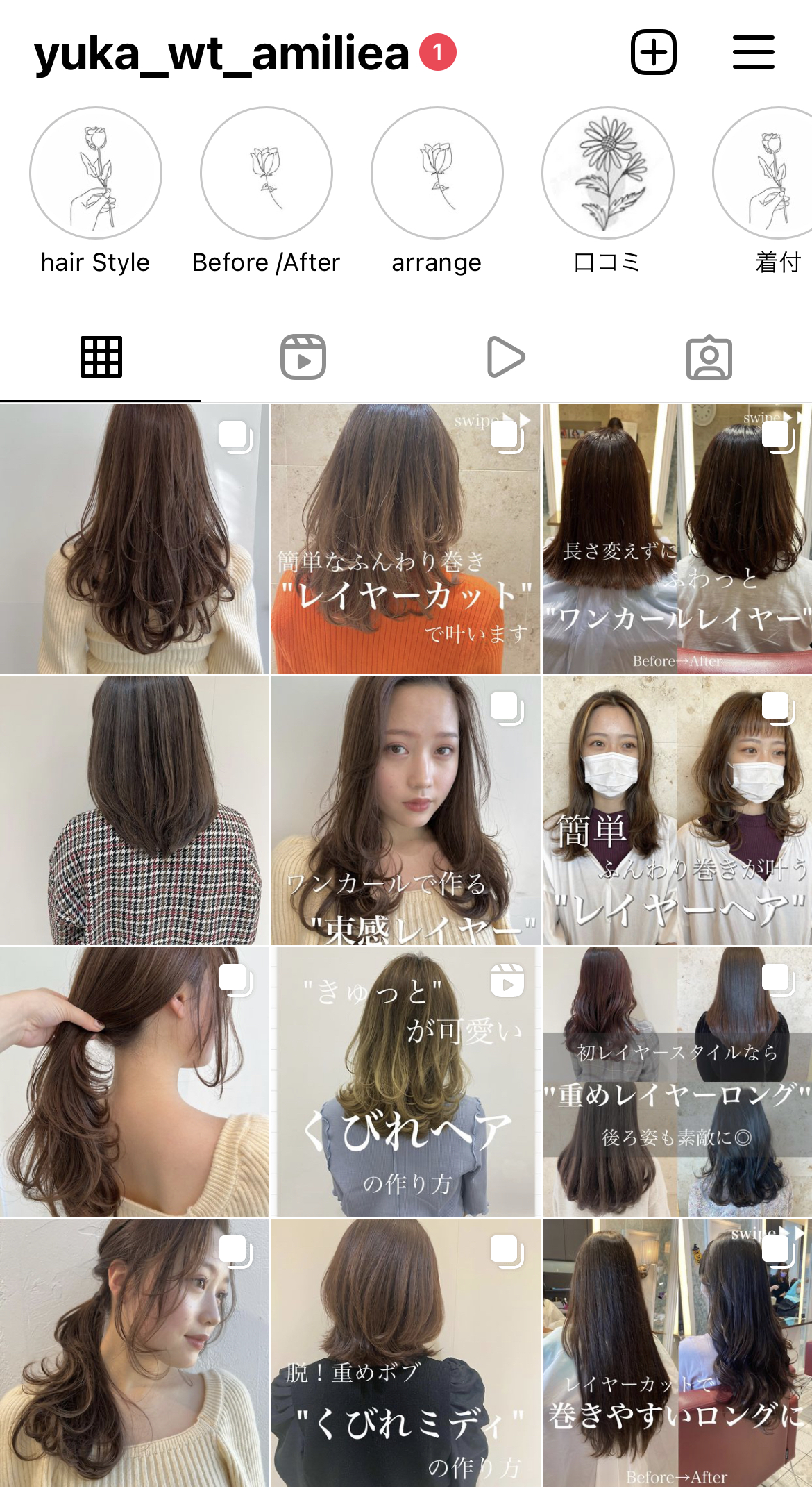Switch to the tagged photos tab

coord(709,358)
